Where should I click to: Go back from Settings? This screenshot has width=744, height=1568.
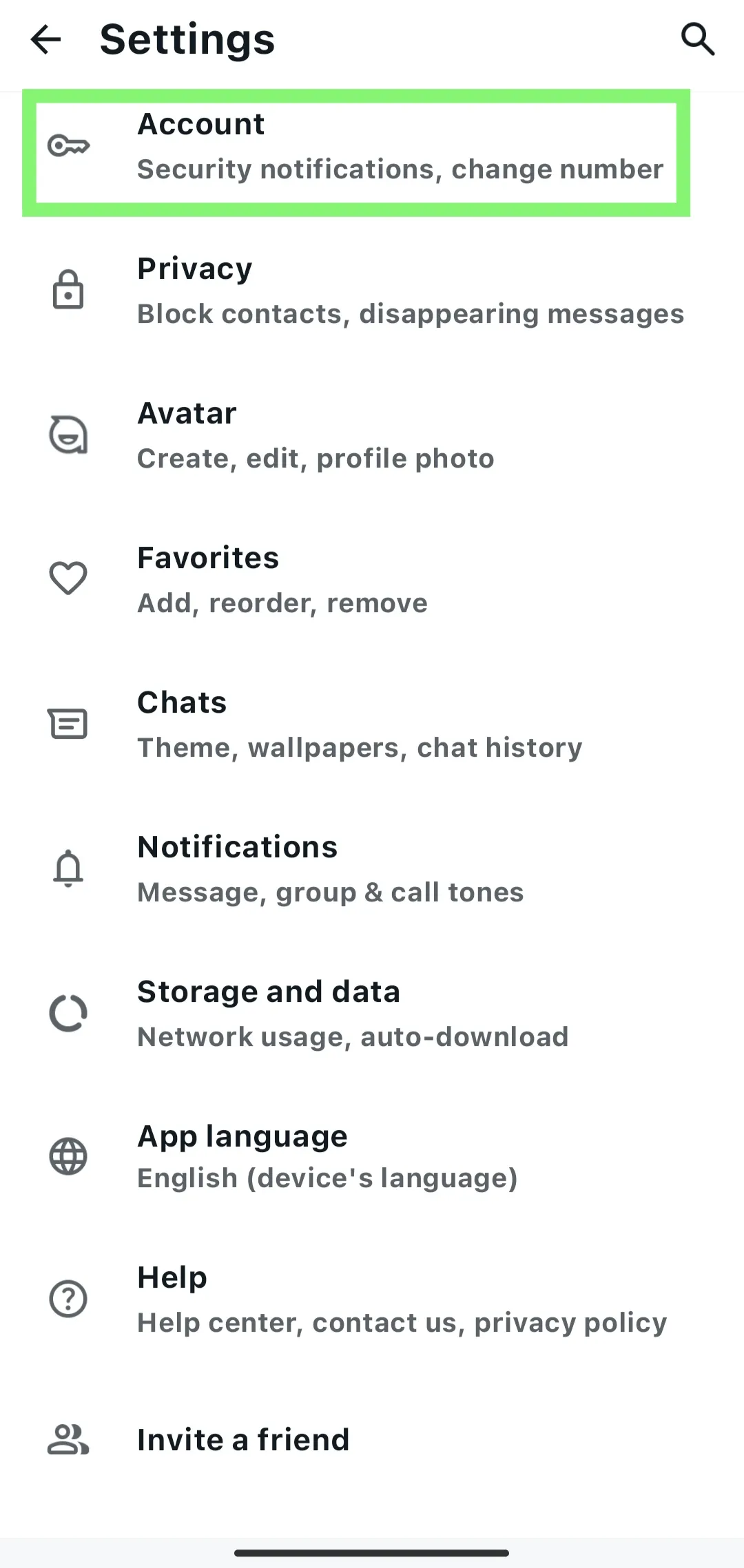[x=46, y=39]
